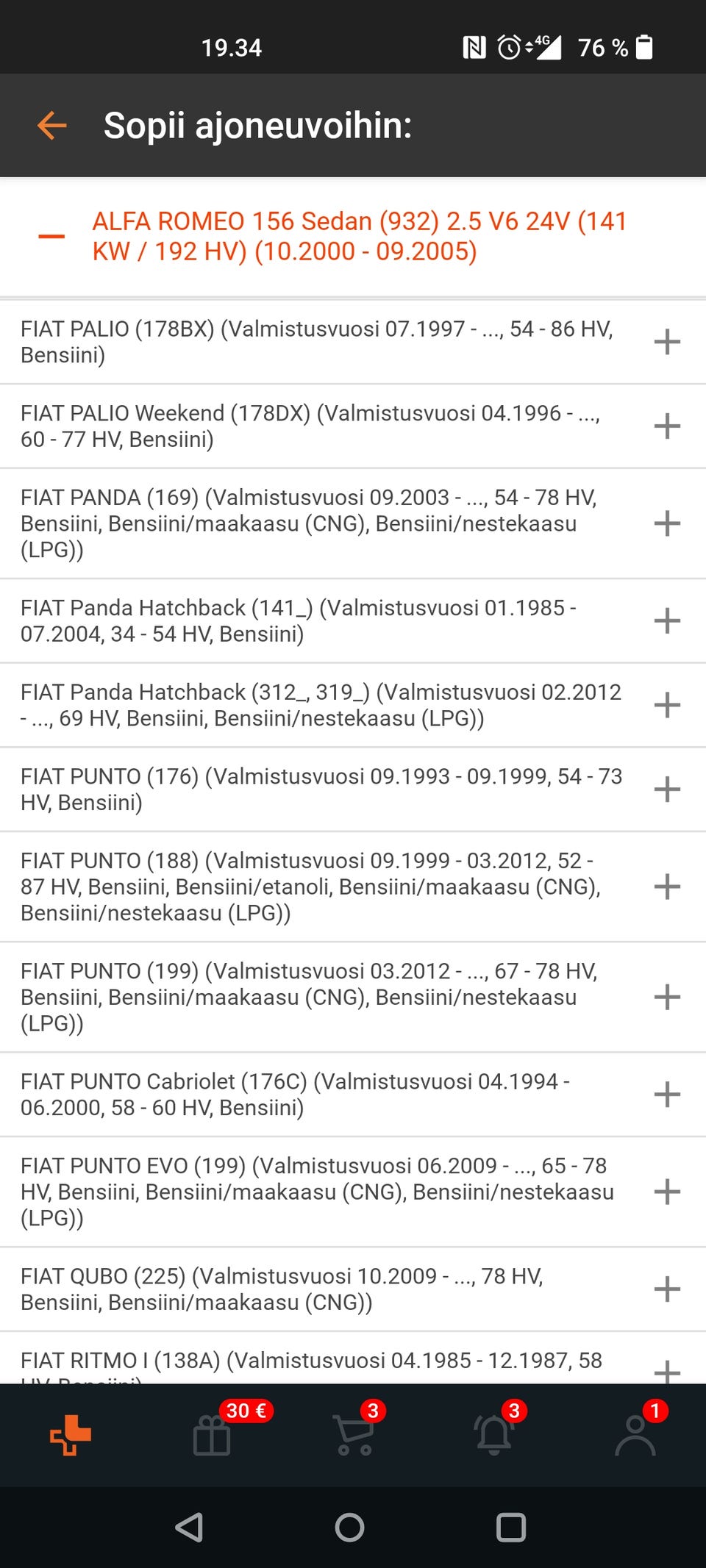
Task: Open the profile tab
Action: (635, 1435)
